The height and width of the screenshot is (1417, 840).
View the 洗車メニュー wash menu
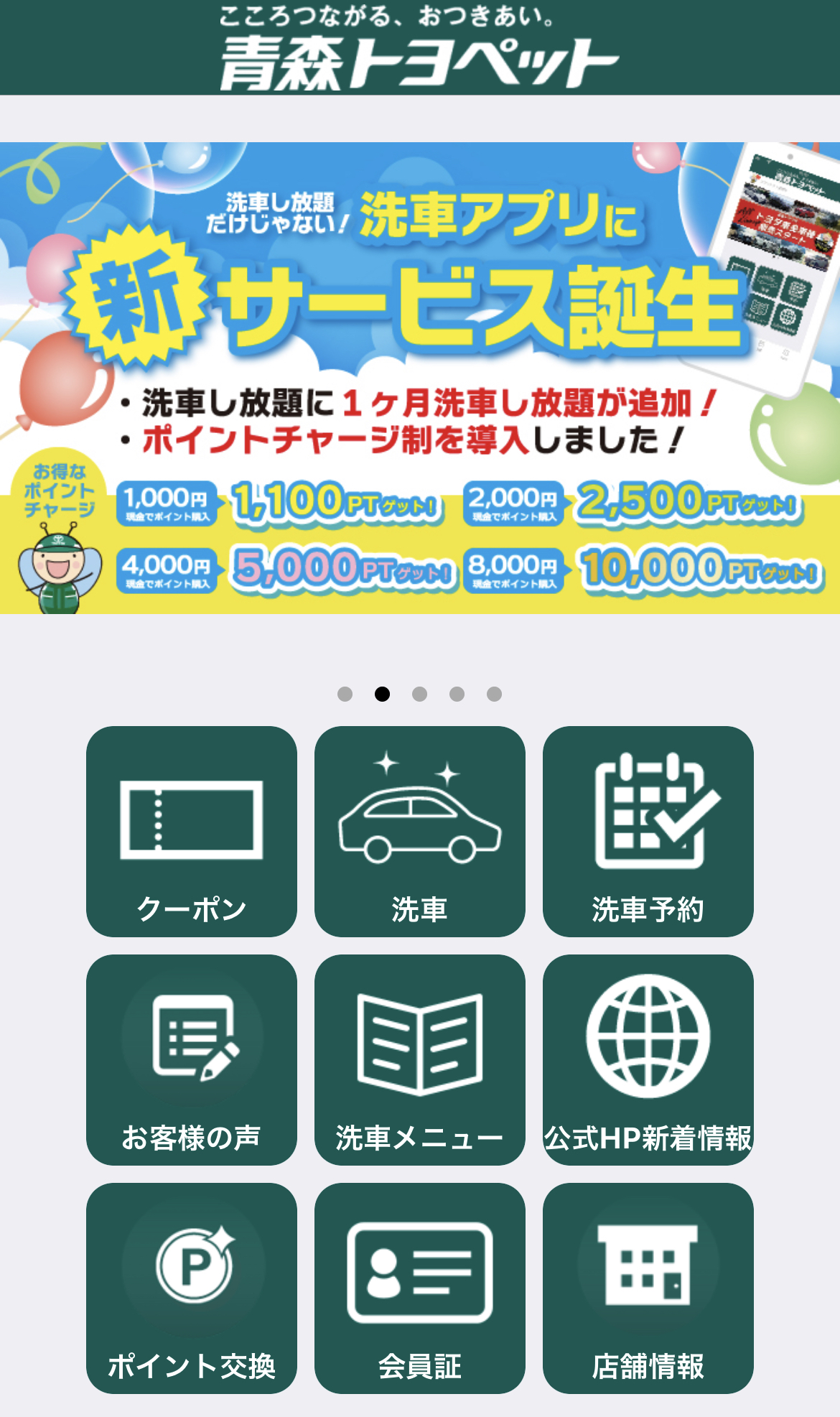click(419, 1059)
